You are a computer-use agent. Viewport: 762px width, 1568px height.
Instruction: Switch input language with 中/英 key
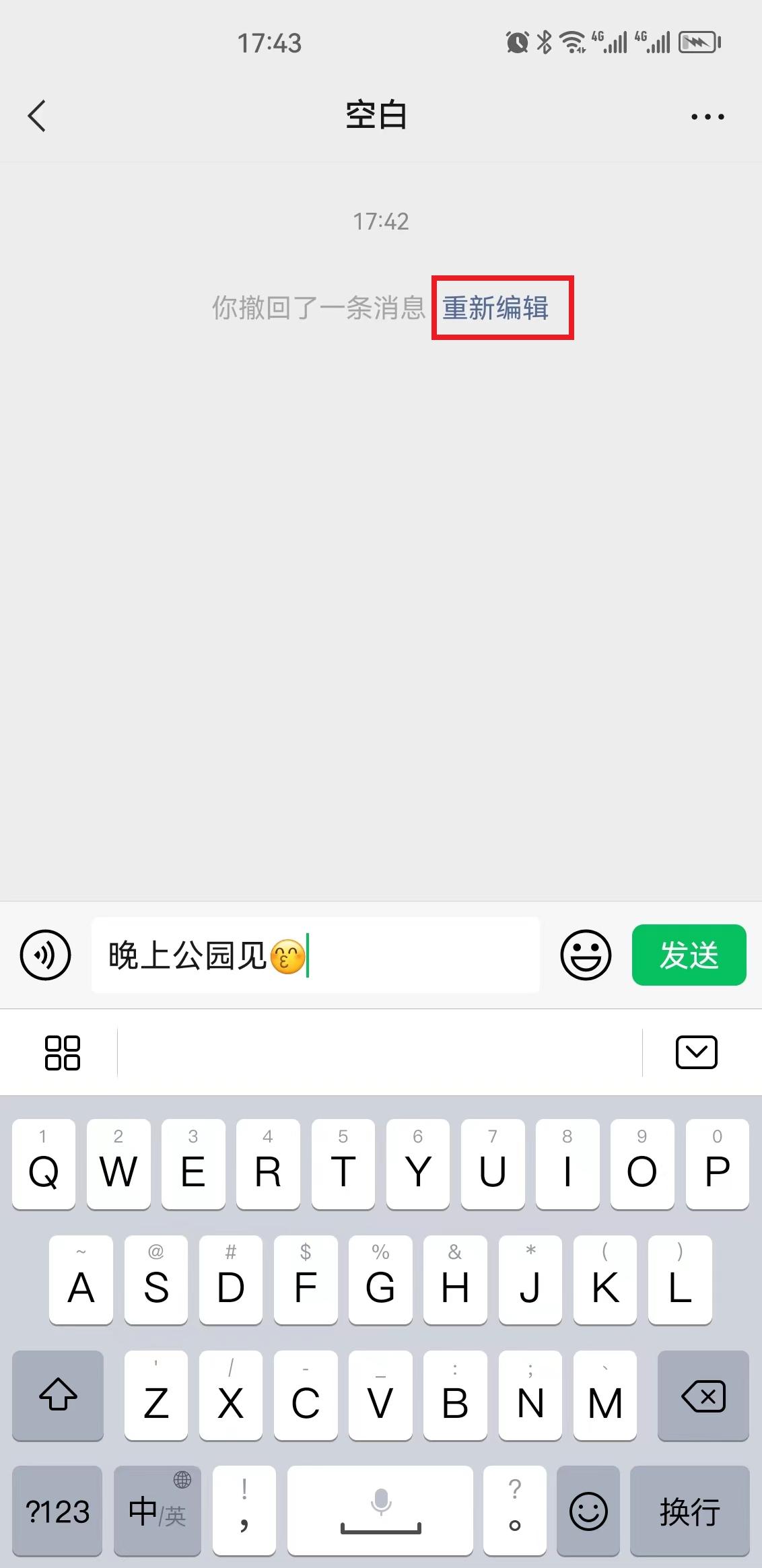coord(157,1510)
